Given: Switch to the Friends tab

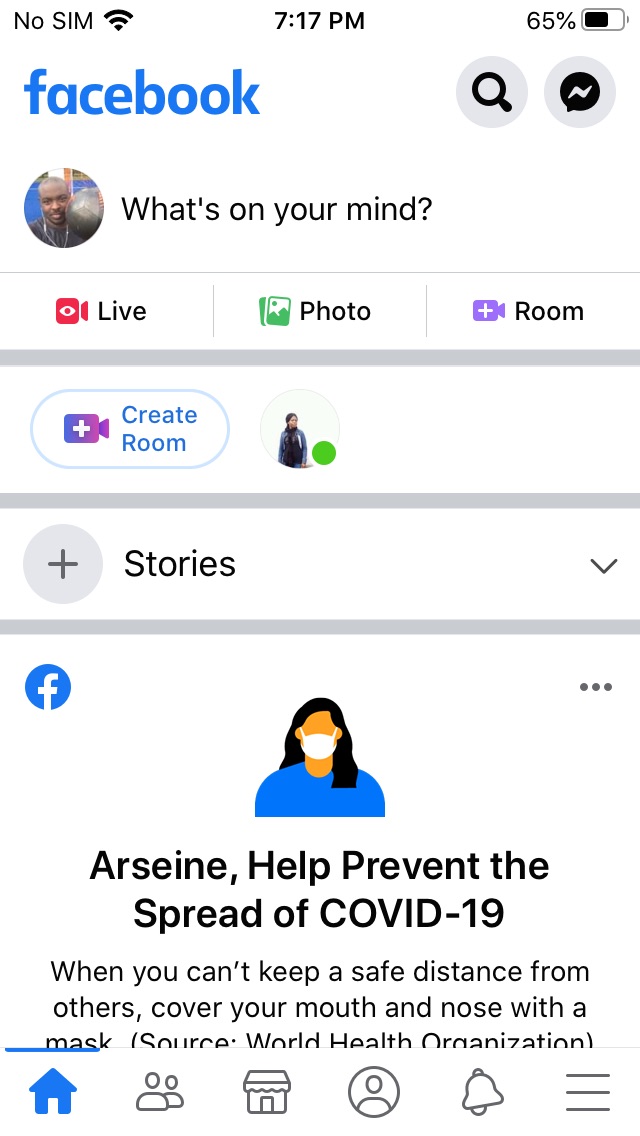Looking at the screenshot, I should click(x=160, y=1091).
